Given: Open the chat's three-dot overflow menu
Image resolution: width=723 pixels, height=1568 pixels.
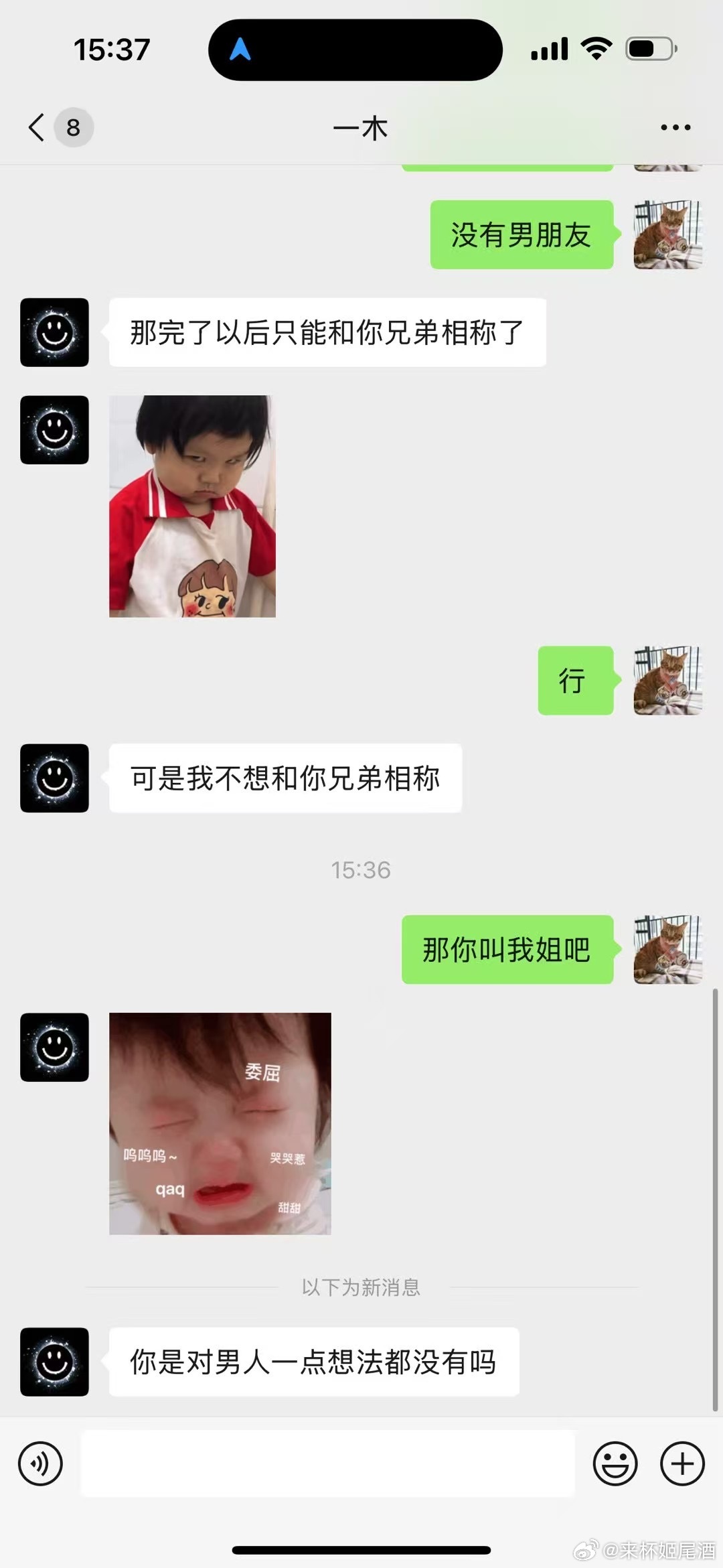Looking at the screenshot, I should 675,127.
